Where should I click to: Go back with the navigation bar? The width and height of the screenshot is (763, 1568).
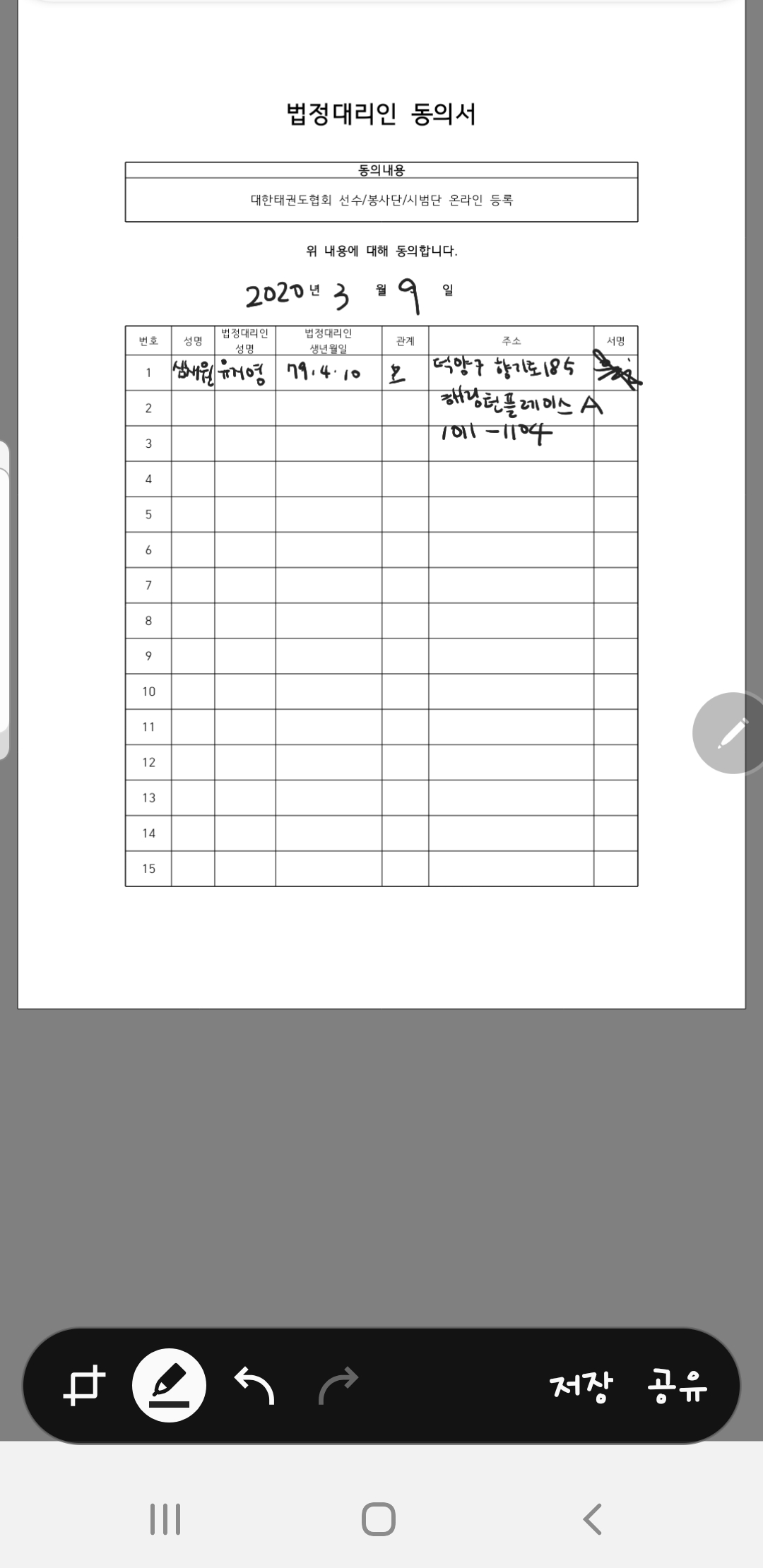pyautogui.click(x=592, y=1519)
